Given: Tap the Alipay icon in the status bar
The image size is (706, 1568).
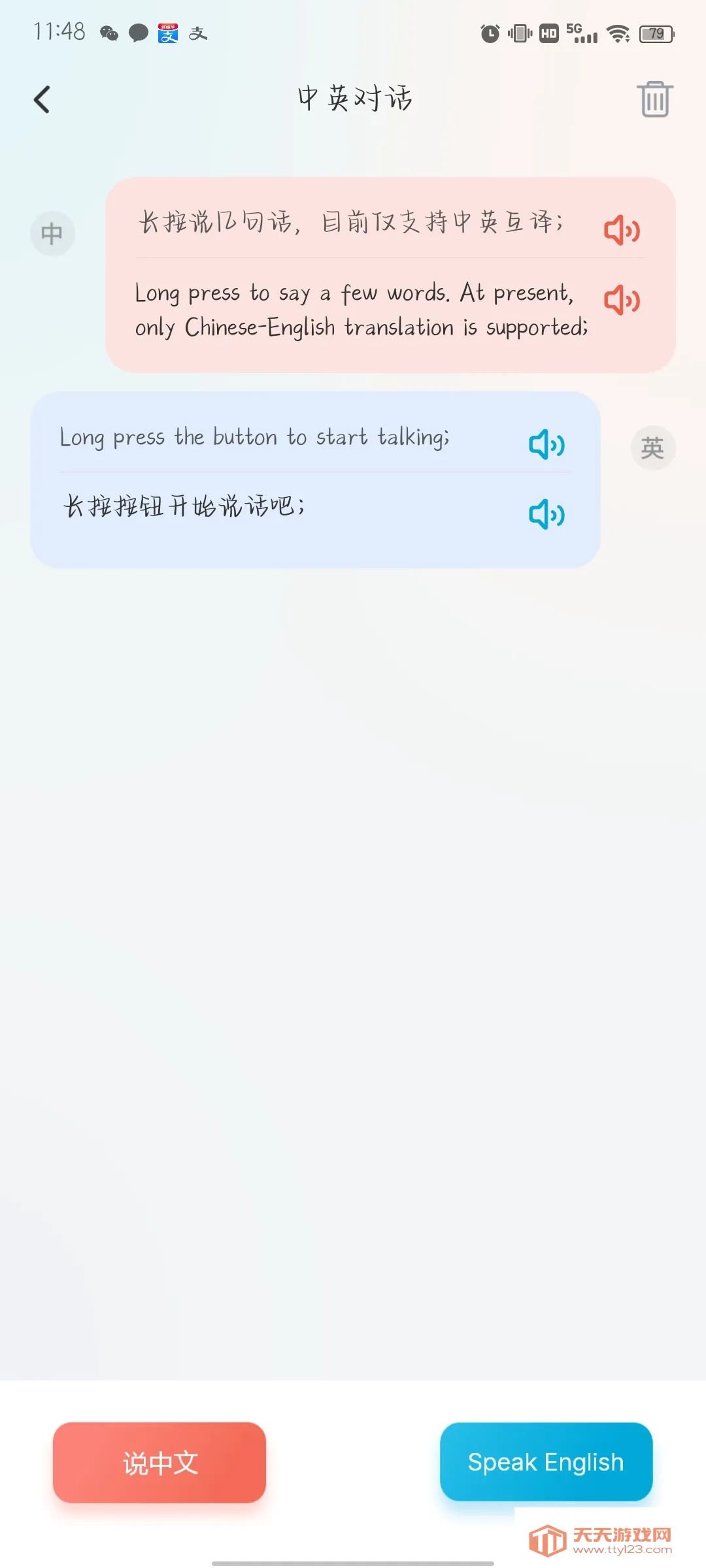Looking at the screenshot, I should point(167,34).
